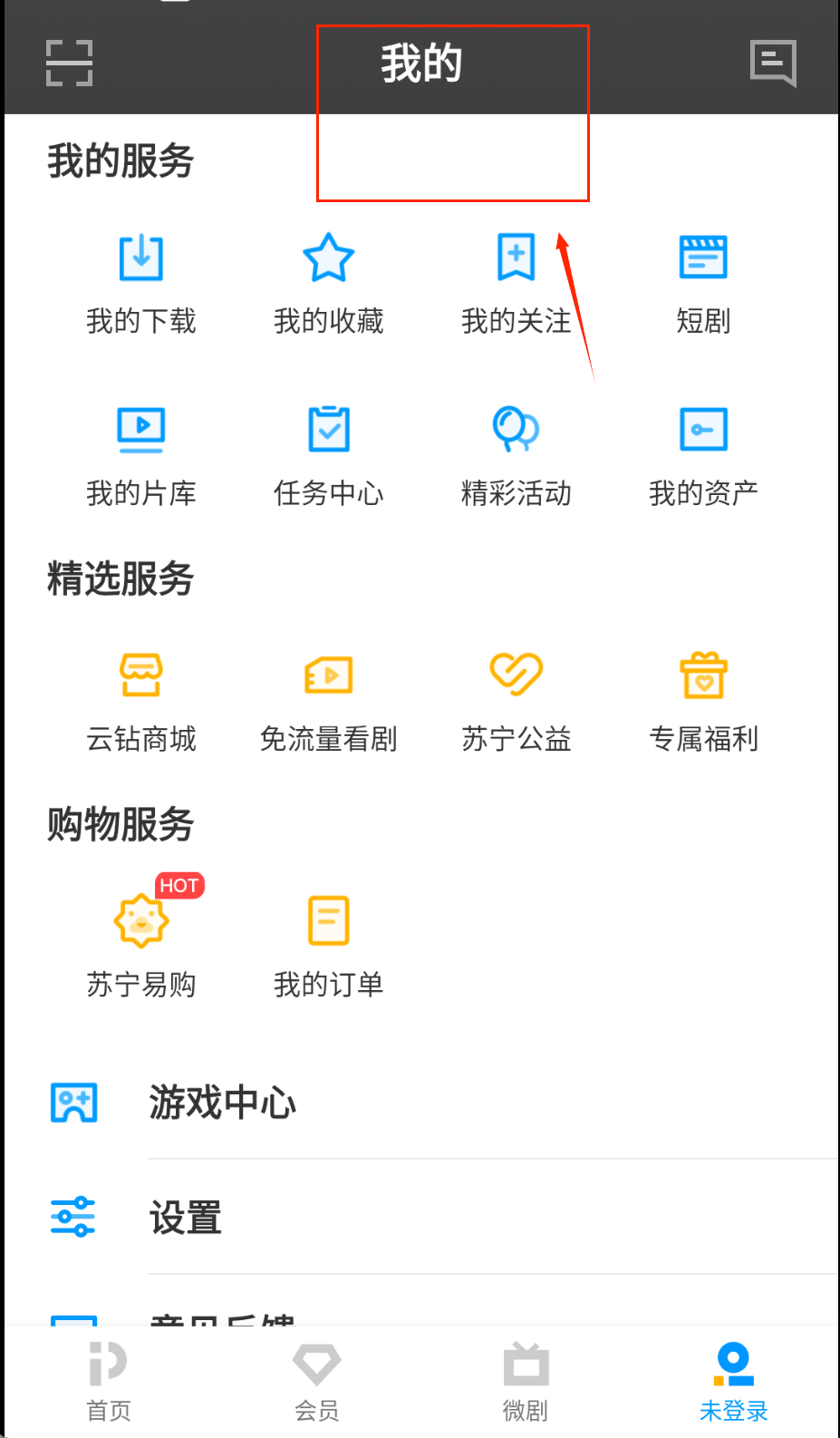Open 我的收藏 favorites
The height and width of the screenshot is (1438, 840).
328,282
